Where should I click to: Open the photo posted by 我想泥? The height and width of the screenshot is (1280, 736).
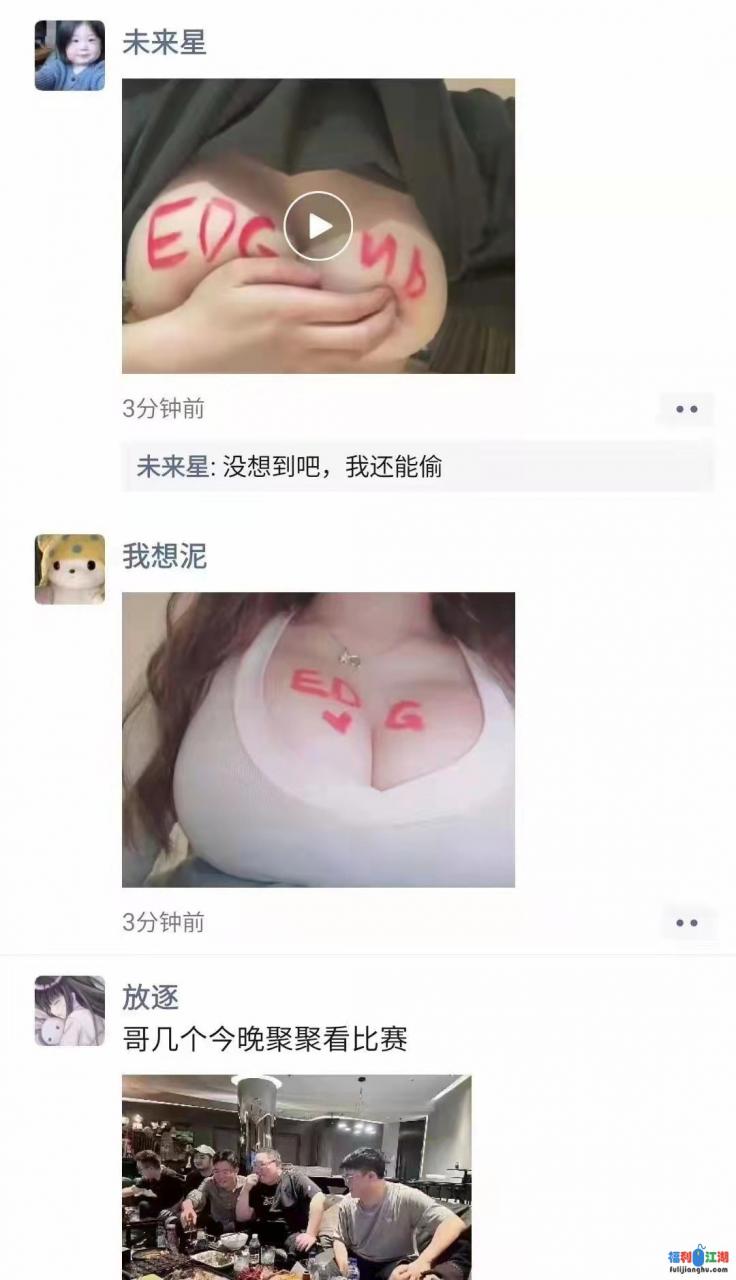[318, 739]
